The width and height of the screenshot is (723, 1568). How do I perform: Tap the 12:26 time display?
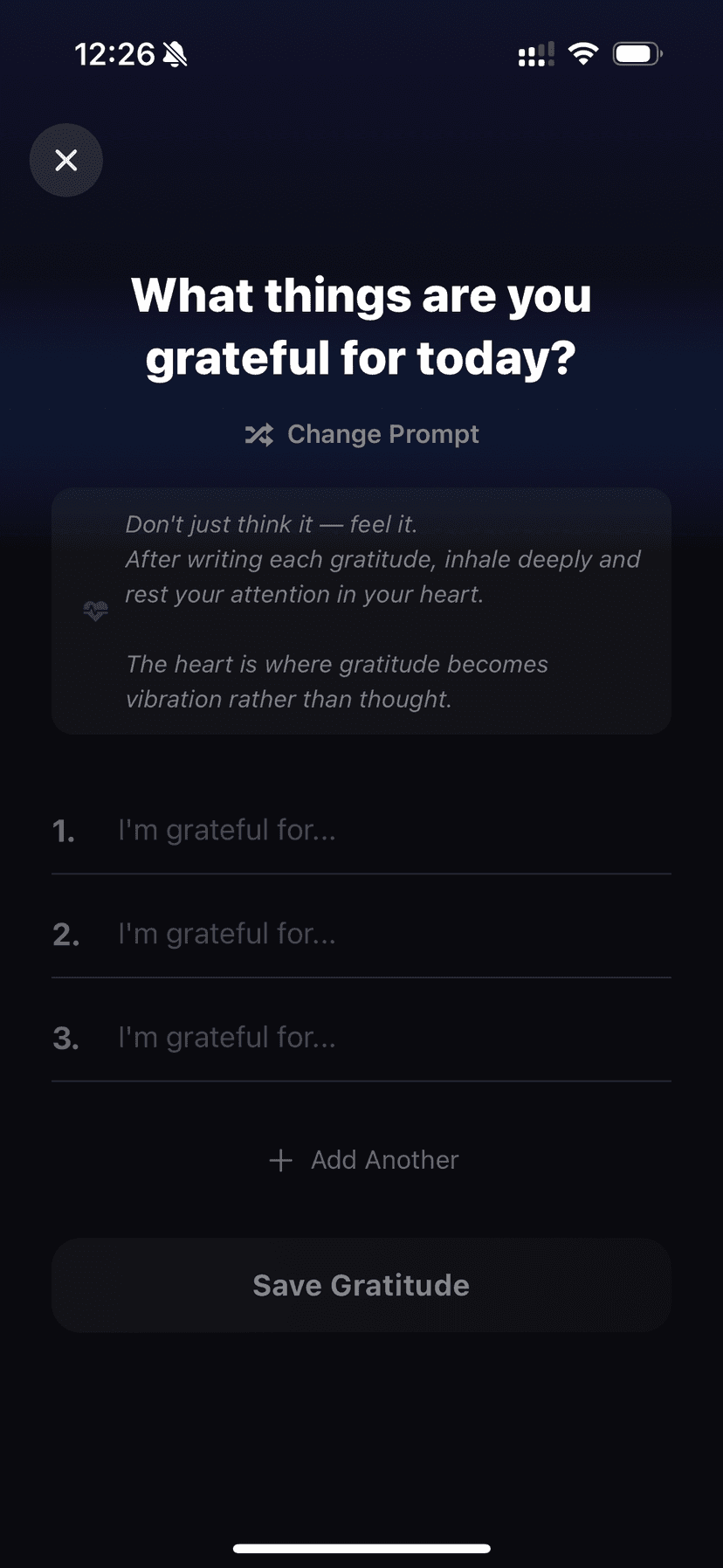point(114,53)
